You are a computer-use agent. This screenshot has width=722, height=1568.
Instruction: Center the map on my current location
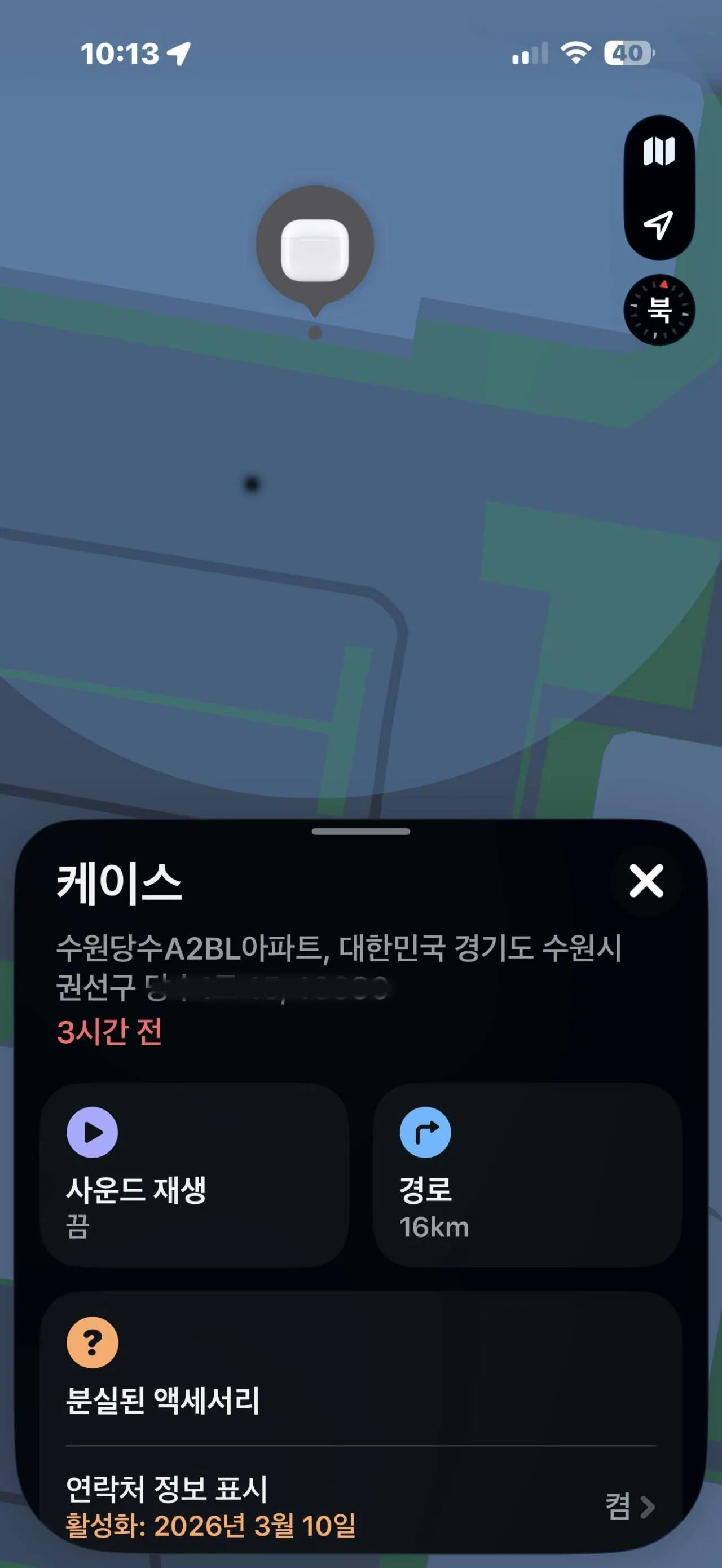tap(659, 224)
